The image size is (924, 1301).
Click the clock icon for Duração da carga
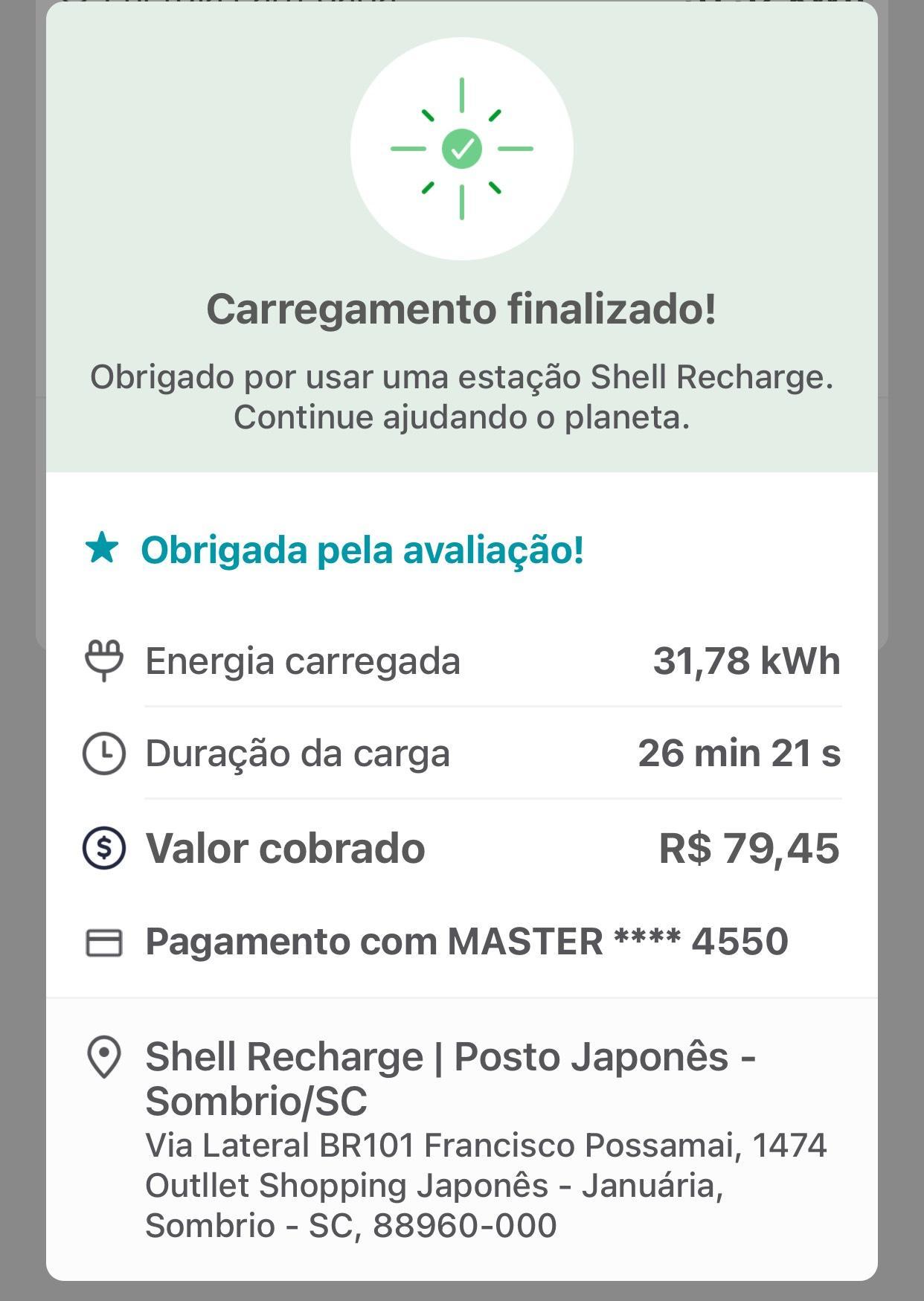tap(104, 754)
